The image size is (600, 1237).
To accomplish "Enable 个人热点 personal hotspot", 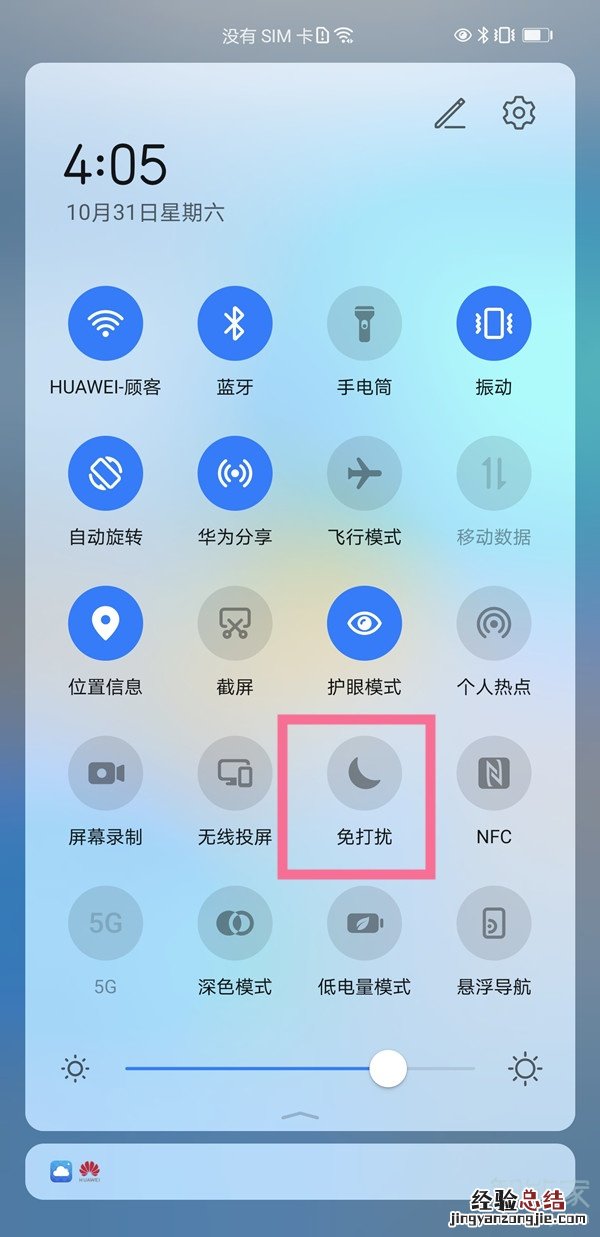I will pyautogui.click(x=493, y=623).
